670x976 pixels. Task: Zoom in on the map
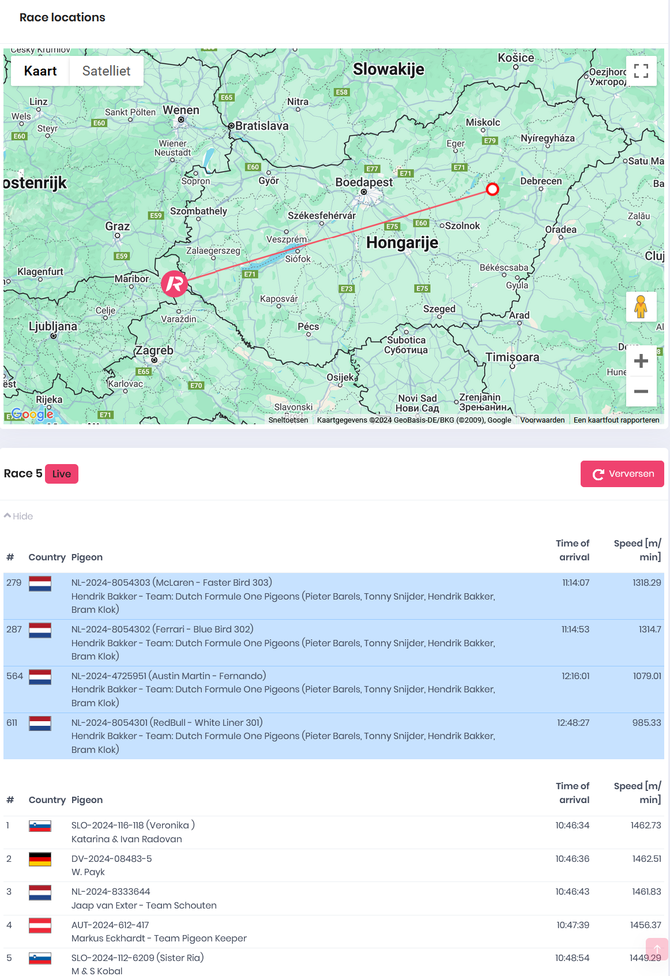point(641,361)
